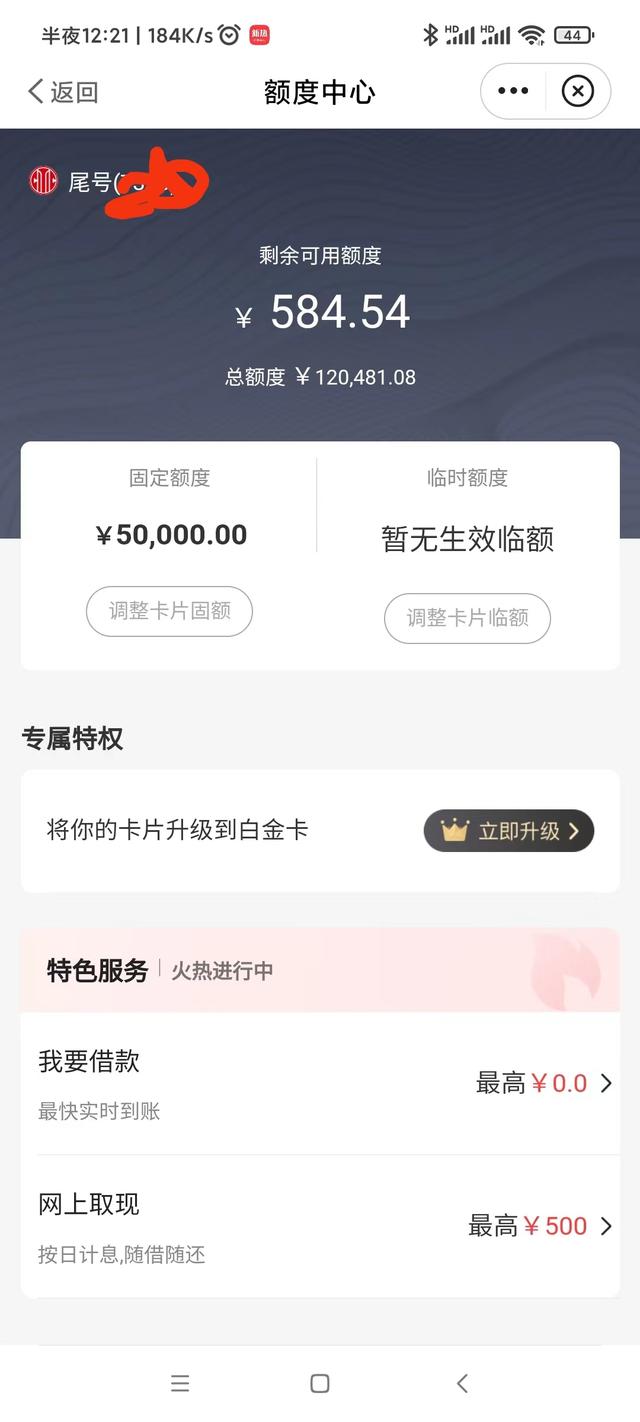This screenshot has height=1422, width=640.
Task: Open the 网上取现 online cash withdrawal row
Action: coord(320,1227)
